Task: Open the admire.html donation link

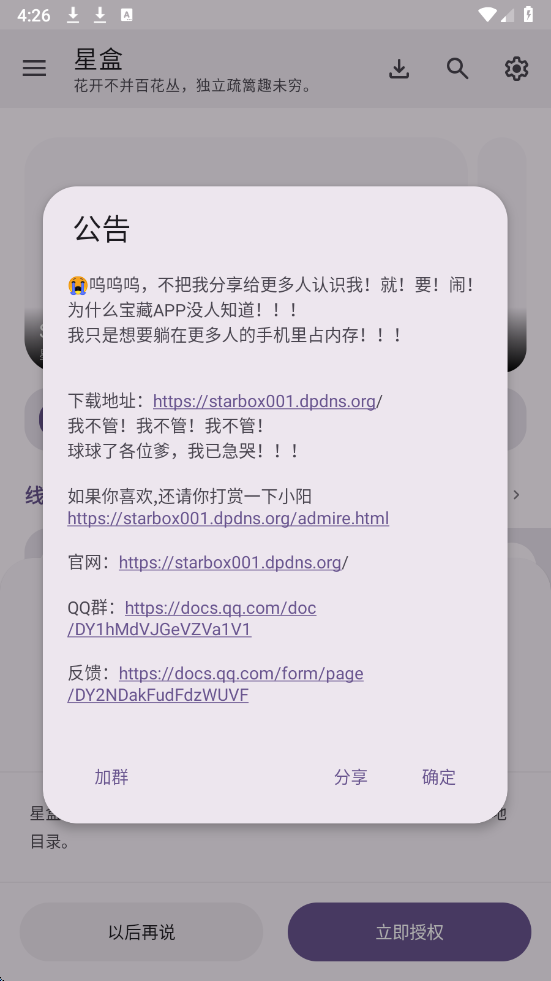Action: pos(228,518)
